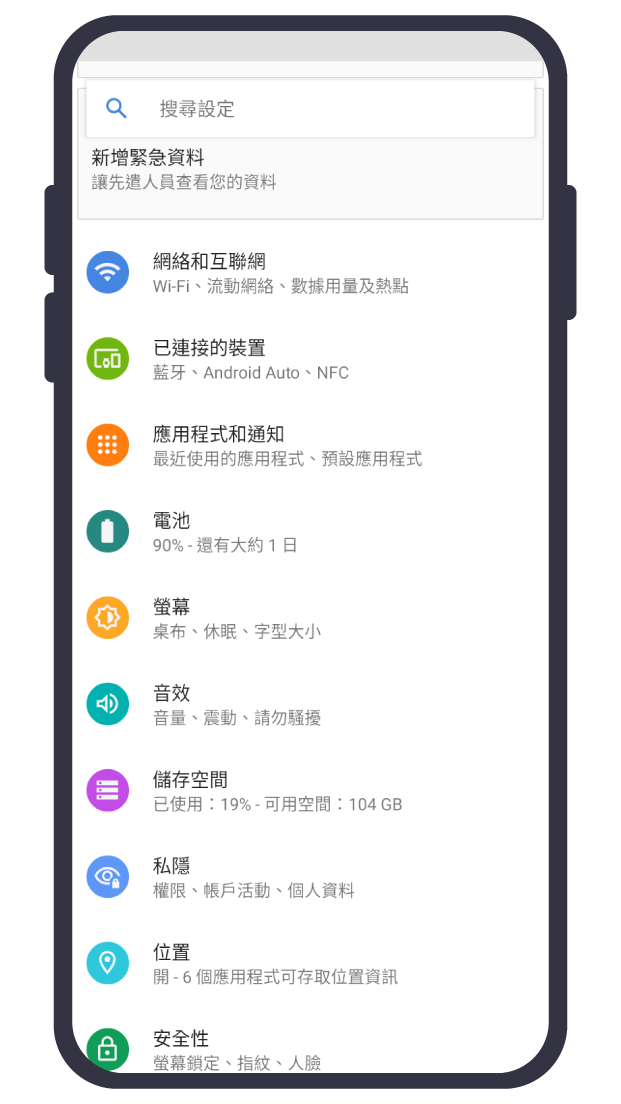
Task: Open the 新增緊急資料 card
Action: click(310, 171)
